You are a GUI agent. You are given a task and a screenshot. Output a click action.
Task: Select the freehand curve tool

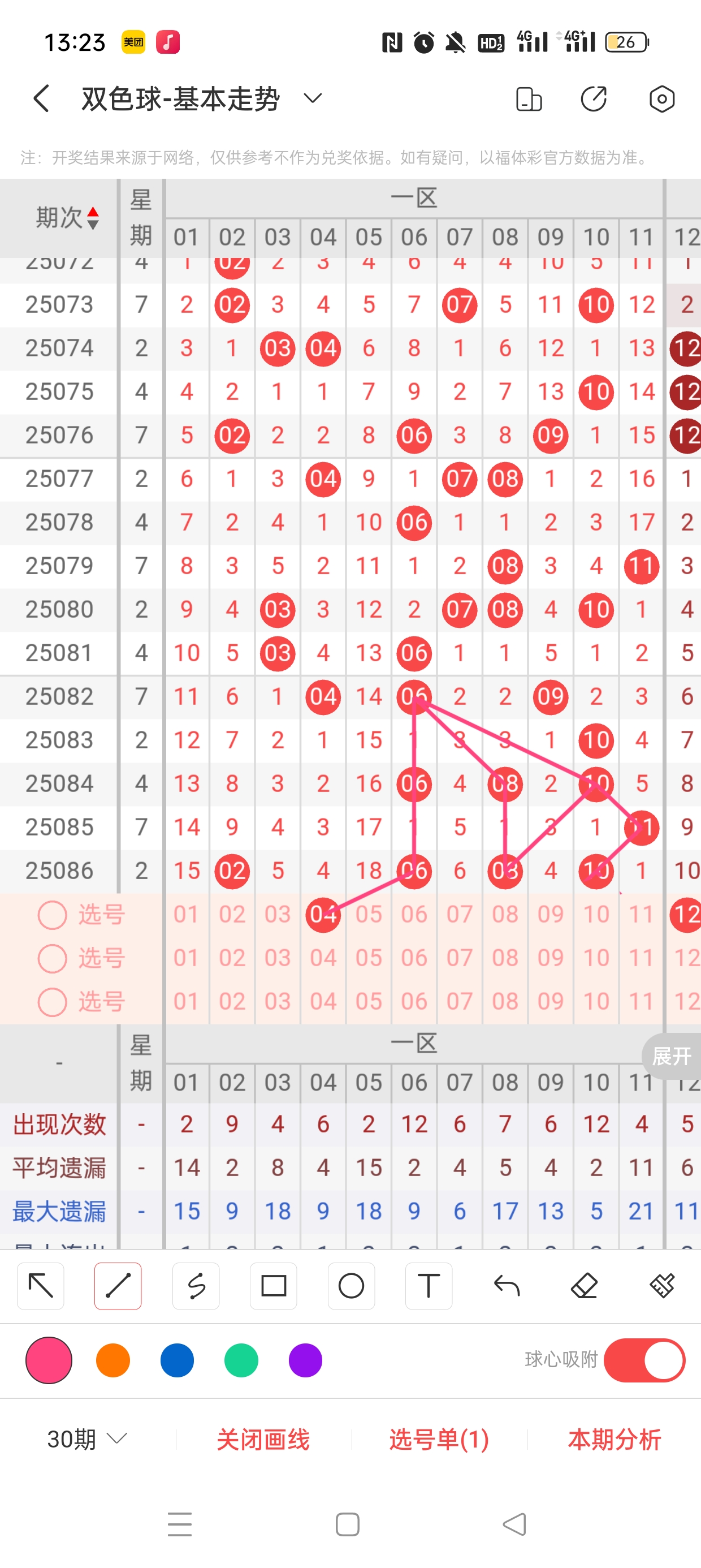[196, 1286]
